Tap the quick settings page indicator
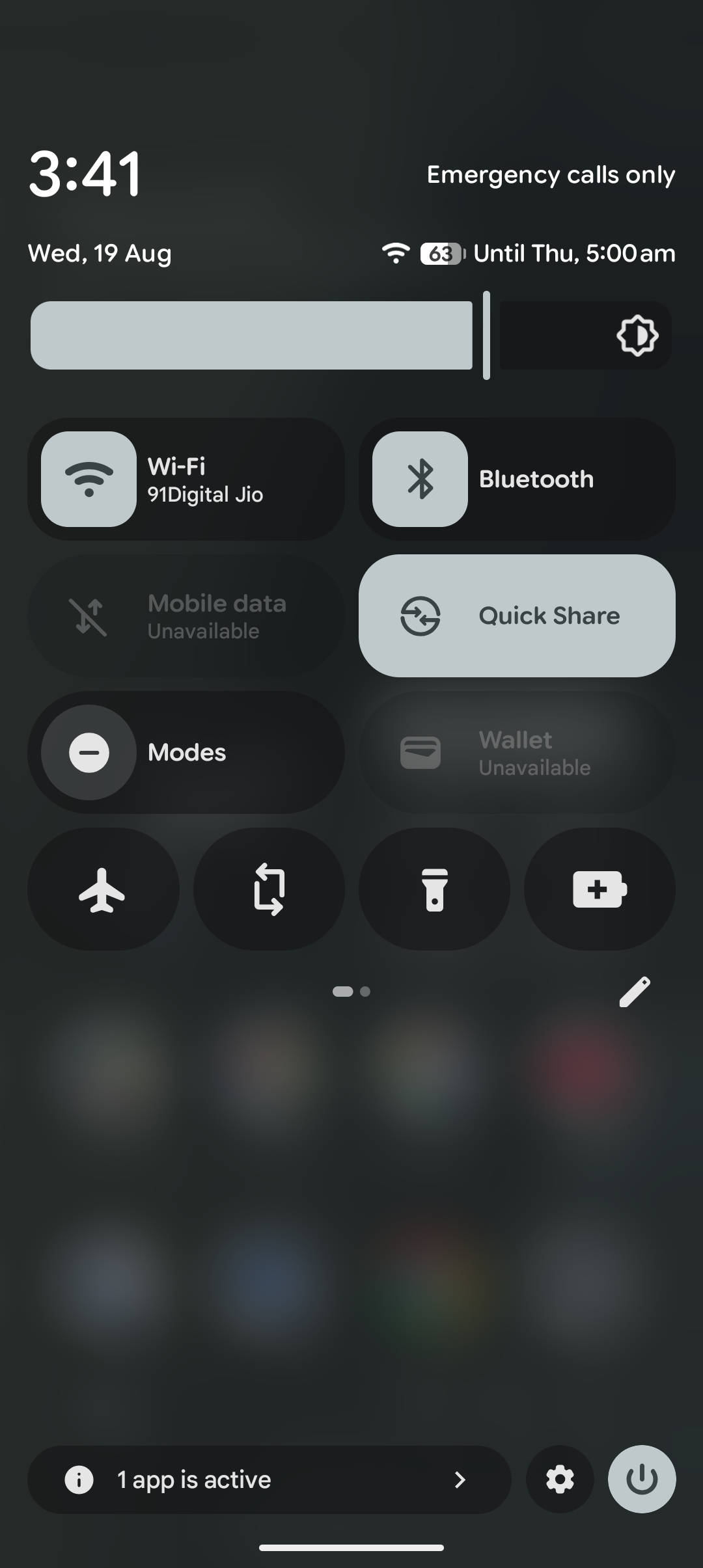This screenshot has height=1568, width=703. pyautogui.click(x=351, y=992)
